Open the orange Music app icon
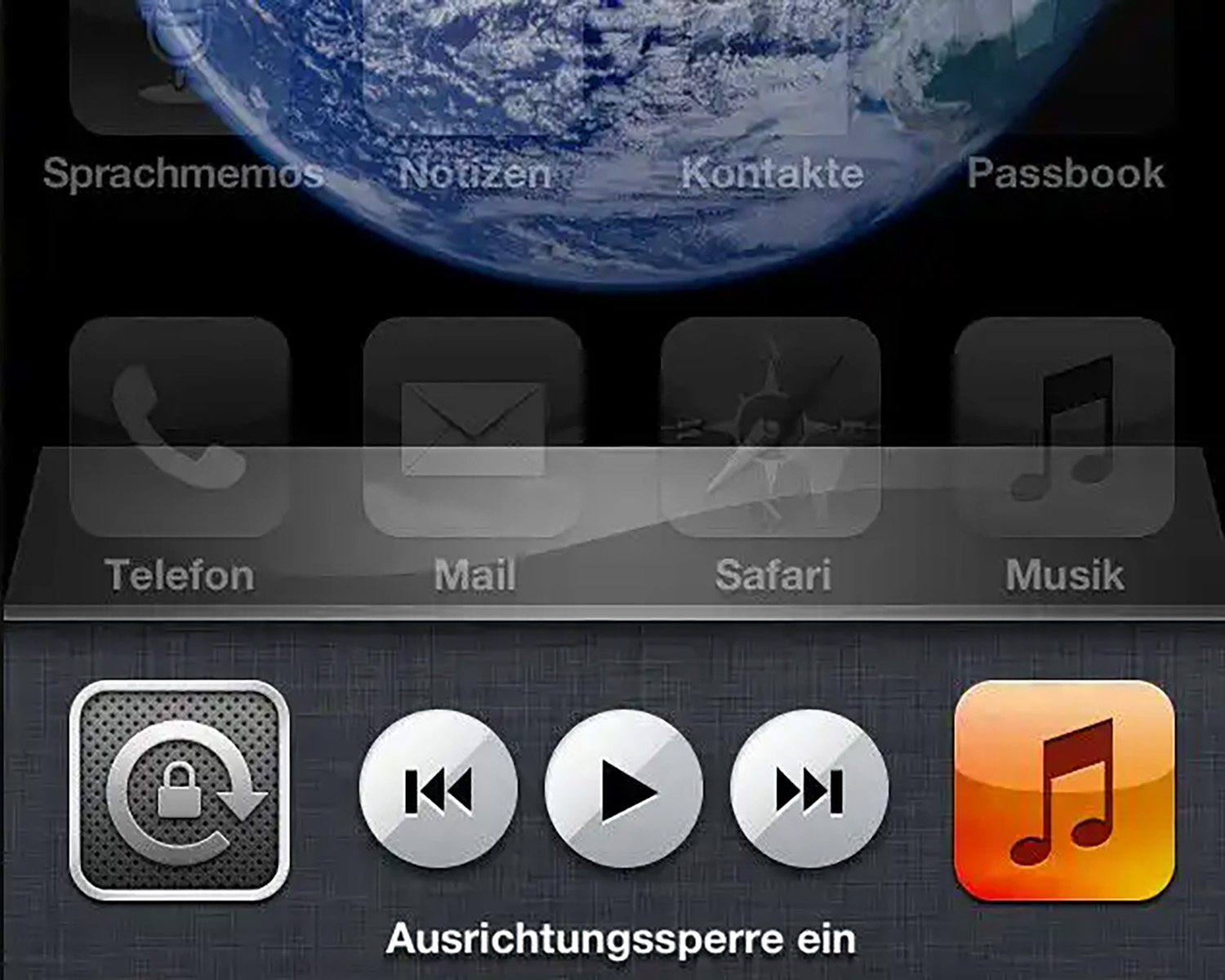 pyautogui.click(x=1064, y=791)
